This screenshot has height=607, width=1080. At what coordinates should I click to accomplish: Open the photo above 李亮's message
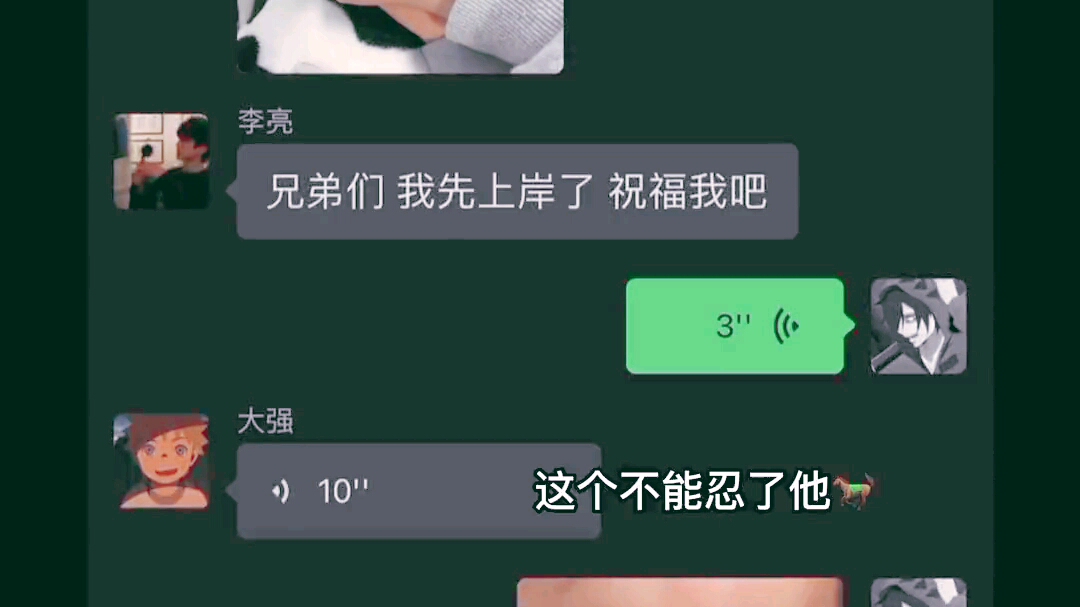click(400, 36)
